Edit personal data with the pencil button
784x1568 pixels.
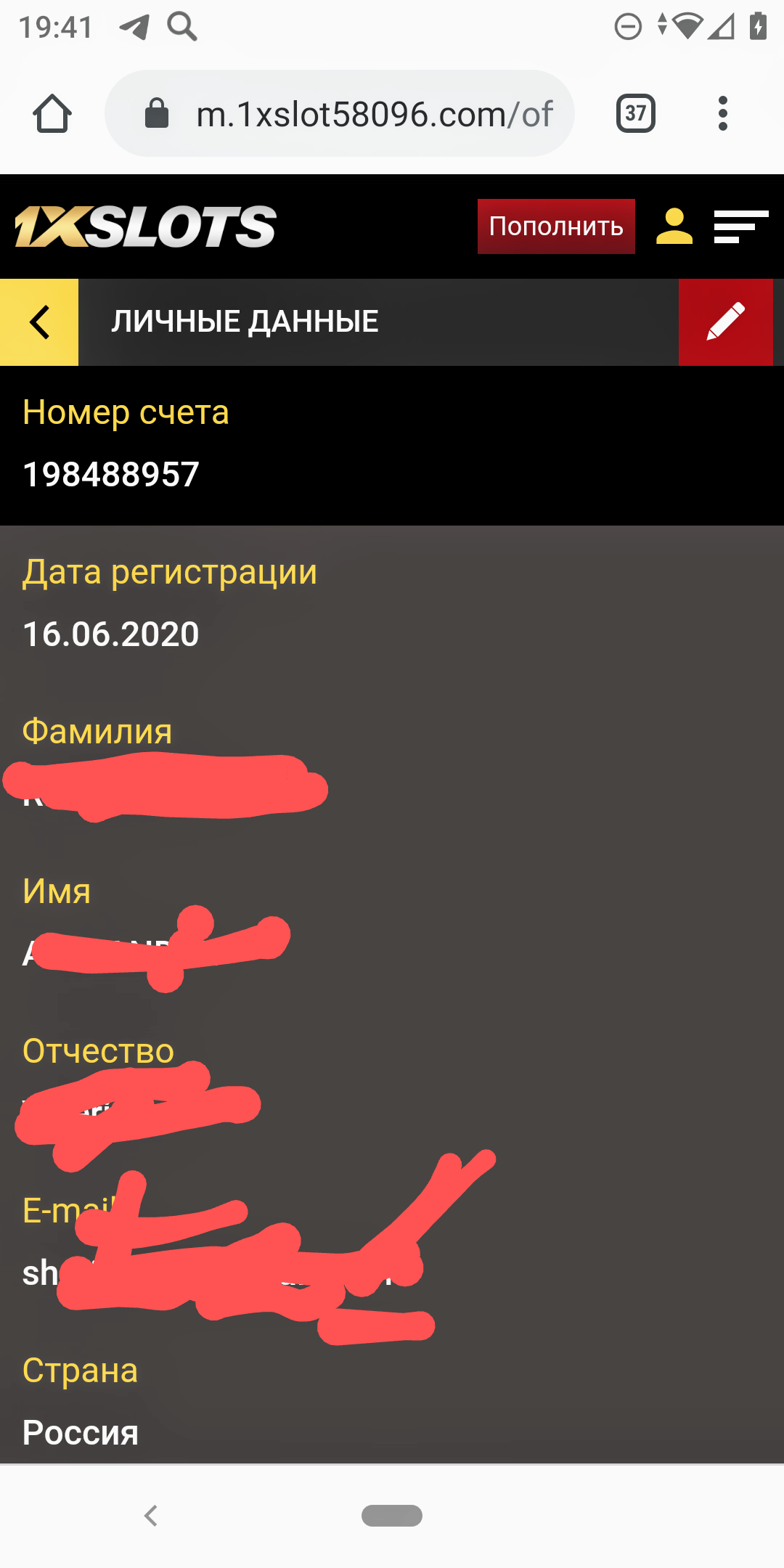coord(726,322)
